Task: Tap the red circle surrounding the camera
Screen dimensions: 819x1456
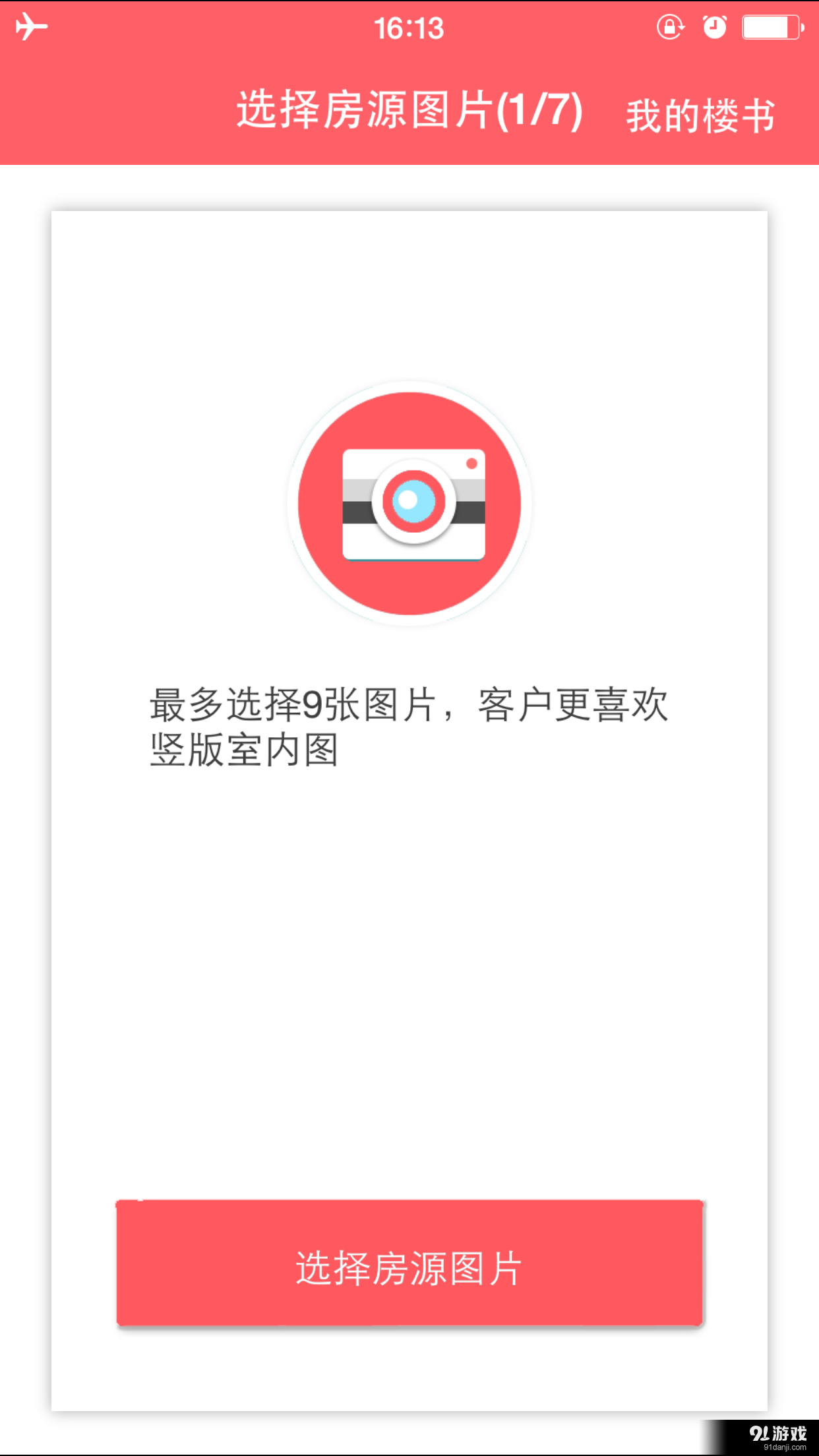Action: click(x=409, y=415)
